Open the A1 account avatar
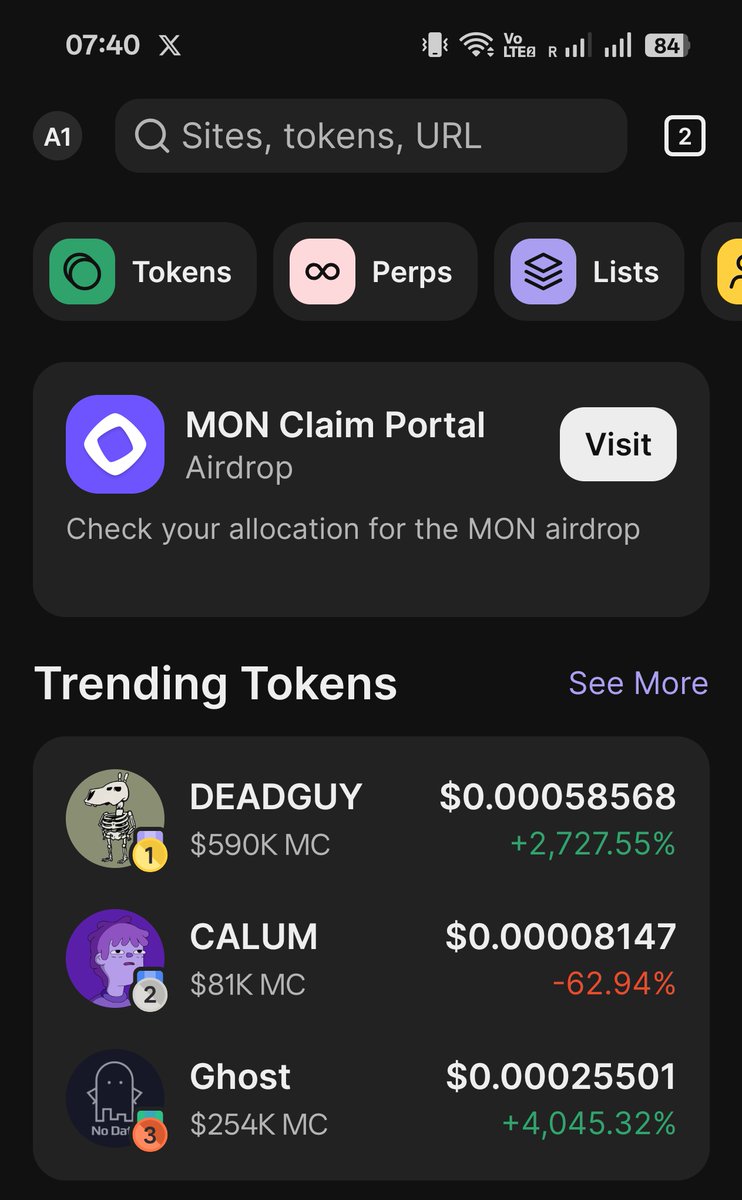The image size is (742, 1200). (58, 136)
